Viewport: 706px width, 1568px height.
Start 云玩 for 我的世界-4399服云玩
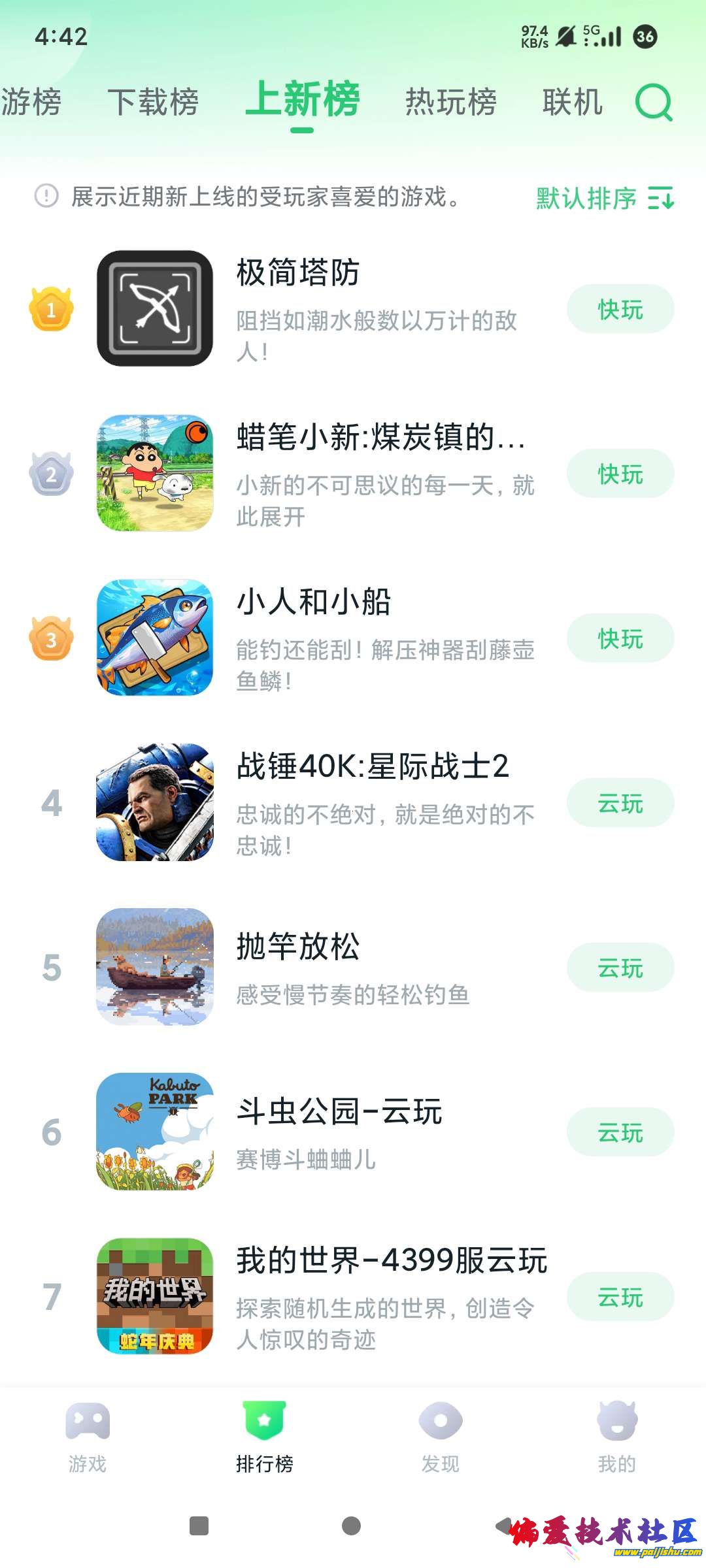620,1297
